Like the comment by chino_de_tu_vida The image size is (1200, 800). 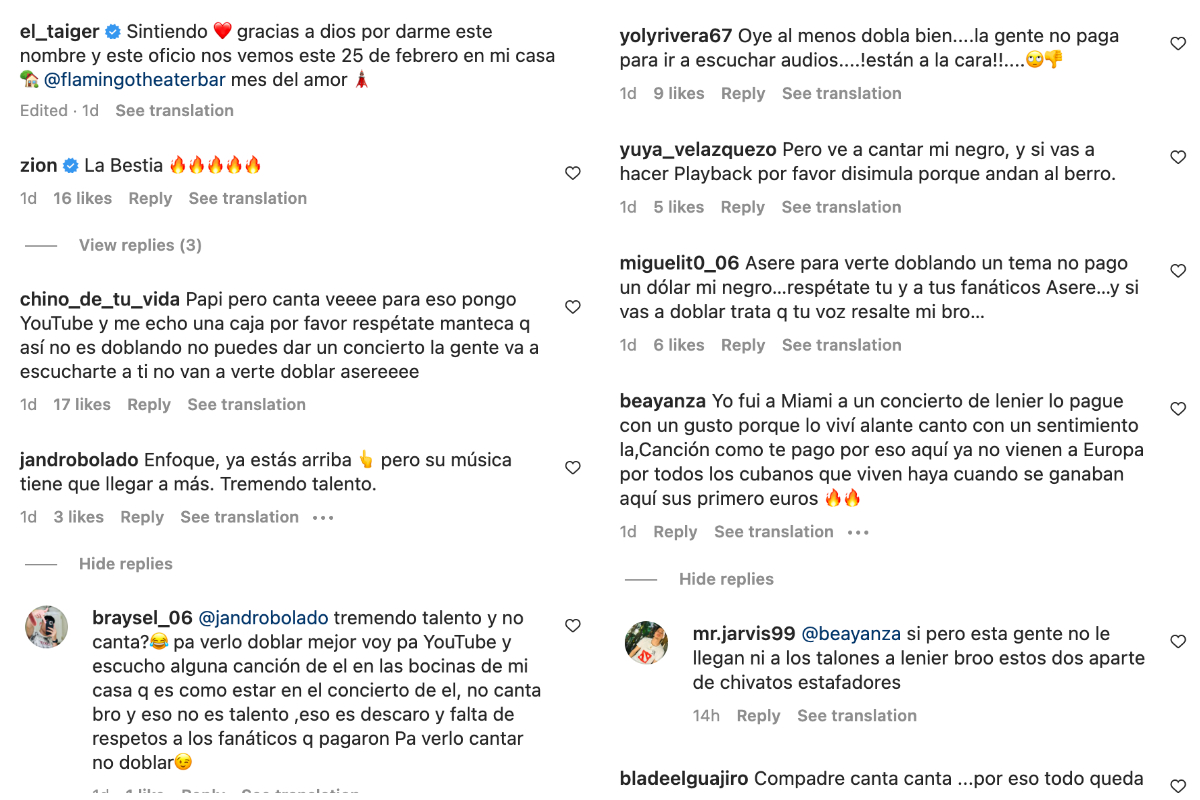click(573, 307)
